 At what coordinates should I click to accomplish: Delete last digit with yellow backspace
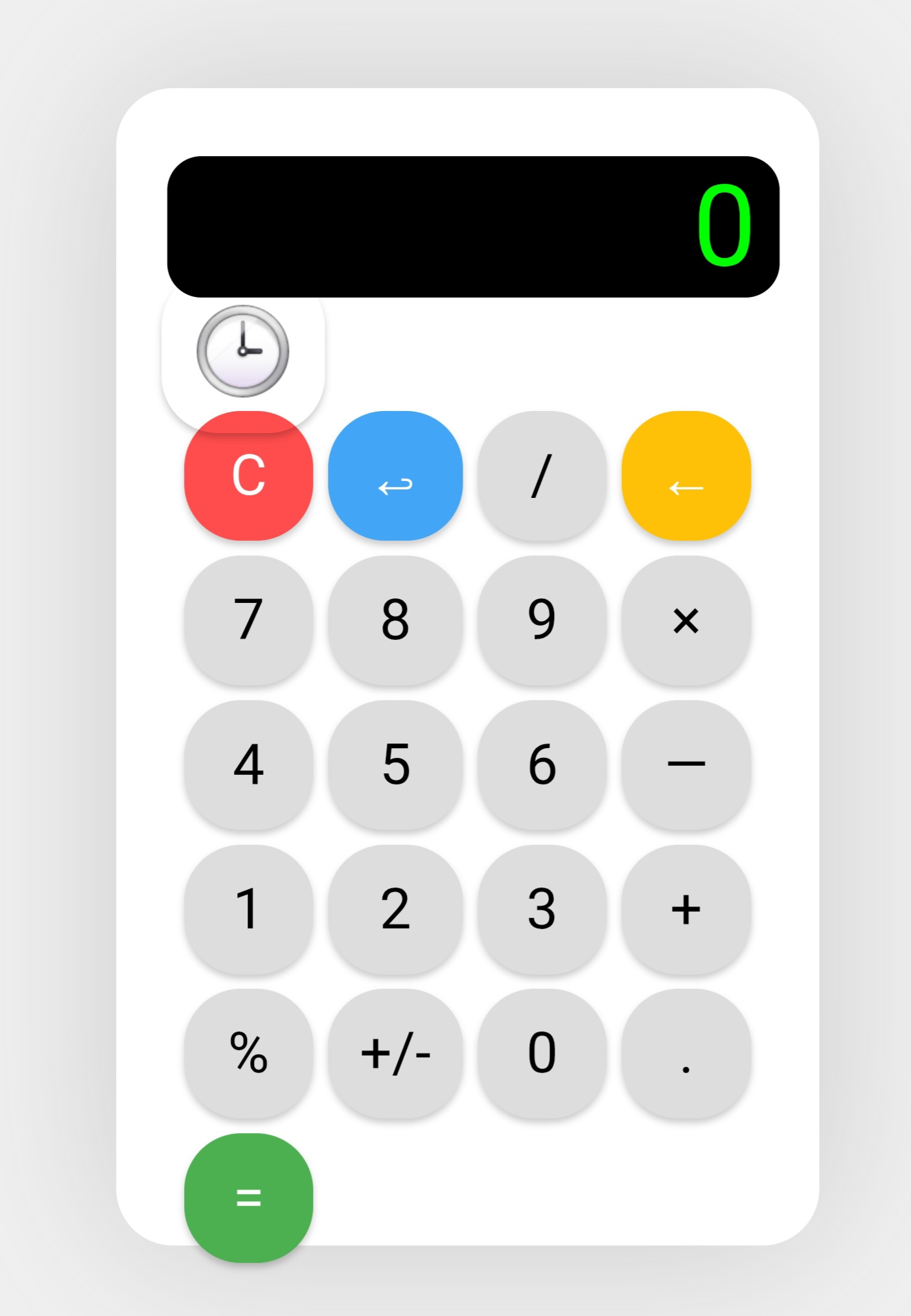686,475
